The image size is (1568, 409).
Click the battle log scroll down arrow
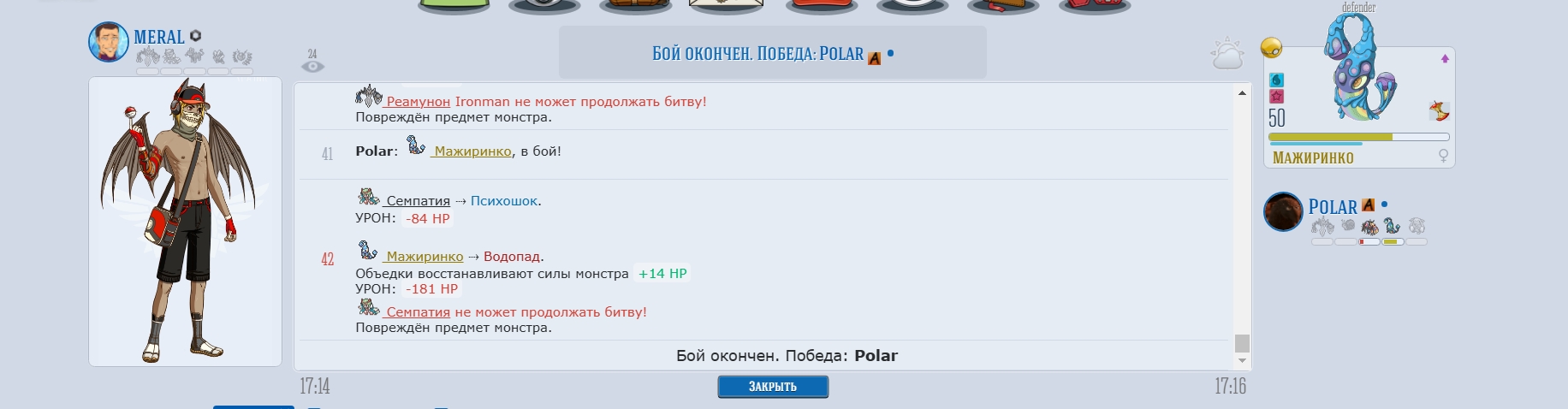[1242, 361]
